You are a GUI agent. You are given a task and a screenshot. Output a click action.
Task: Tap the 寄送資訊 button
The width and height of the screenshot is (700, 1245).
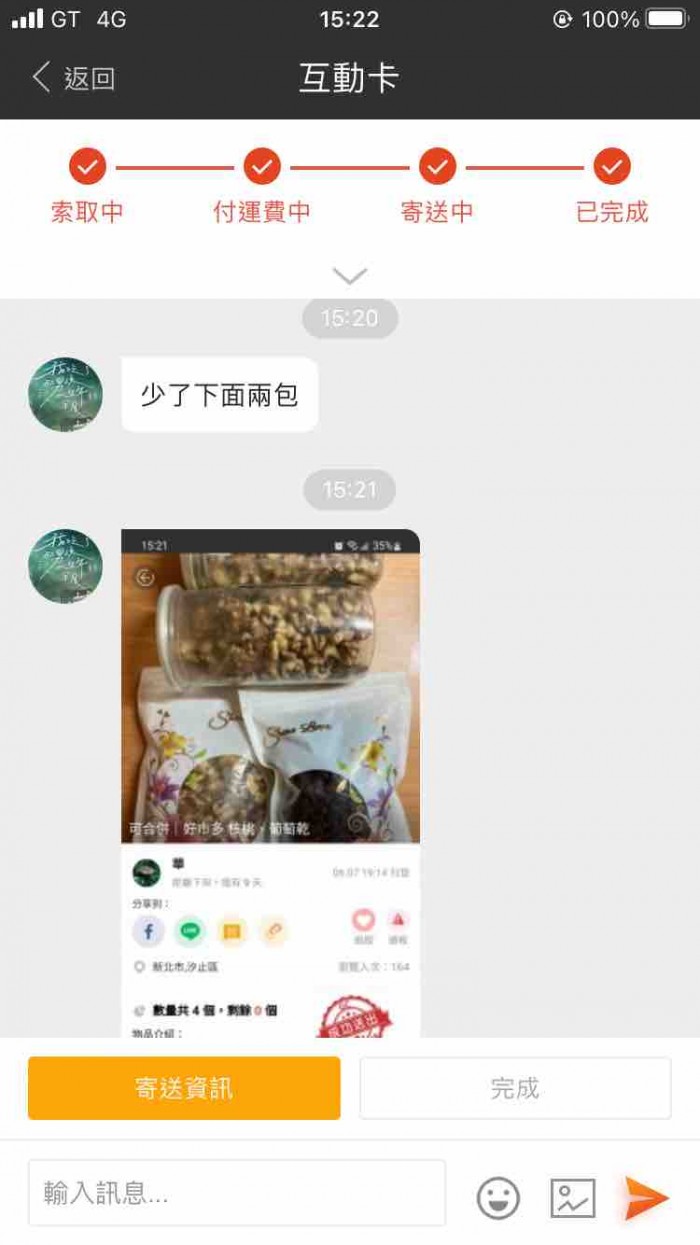pos(184,1088)
